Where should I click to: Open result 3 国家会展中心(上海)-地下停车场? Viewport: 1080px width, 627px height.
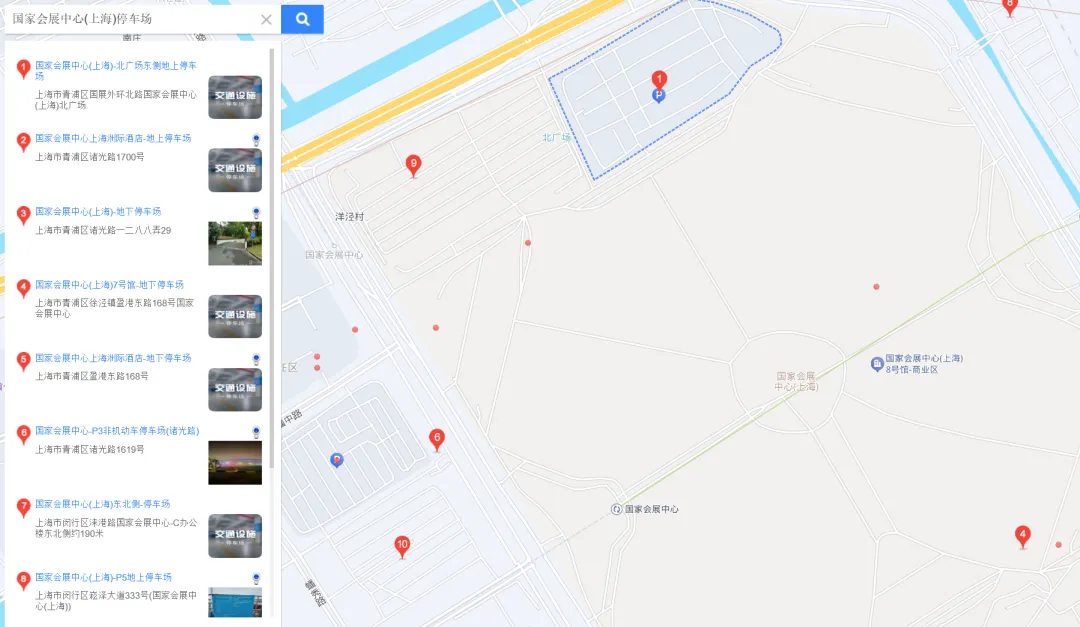pos(98,211)
